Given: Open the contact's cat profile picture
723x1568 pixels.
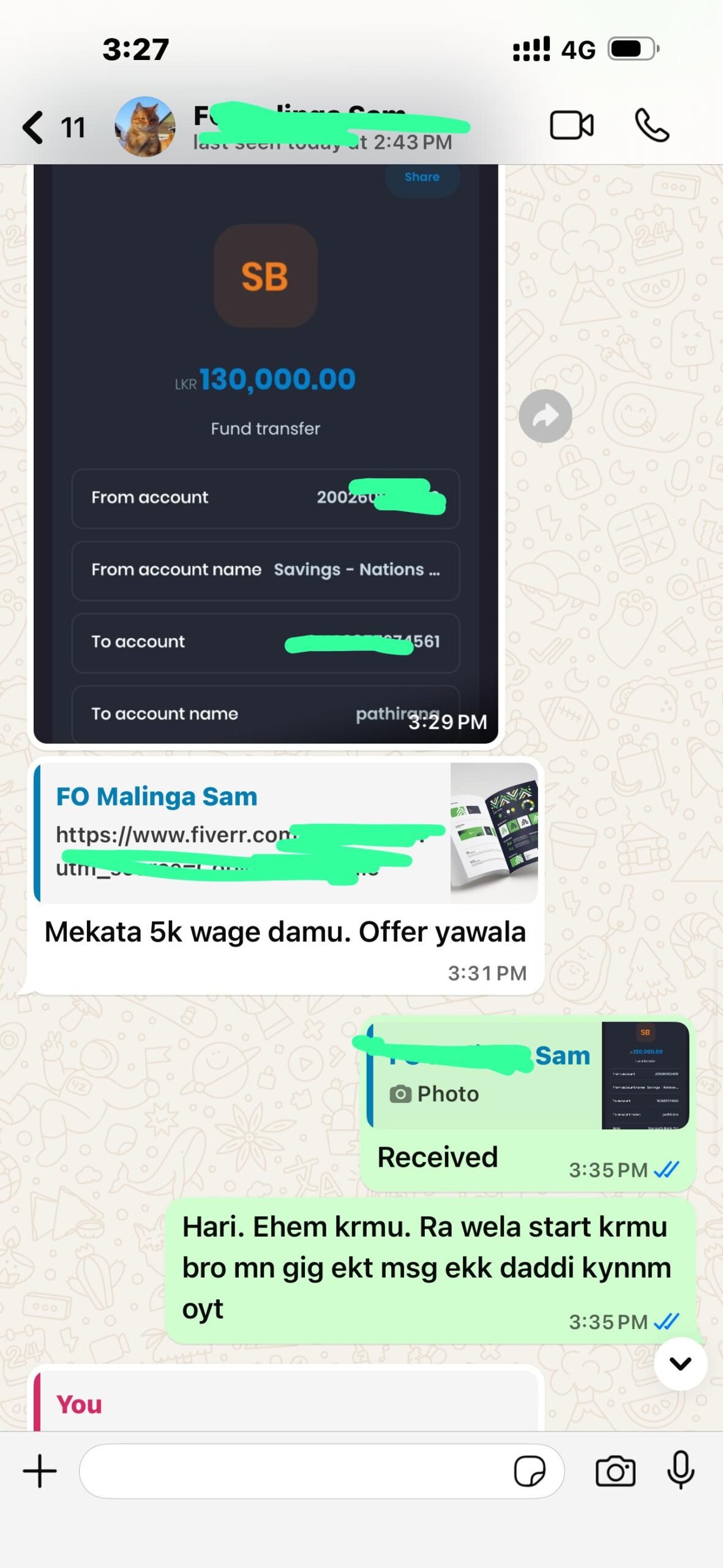Looking at the screenshot, I should click(x=145, y=126).
